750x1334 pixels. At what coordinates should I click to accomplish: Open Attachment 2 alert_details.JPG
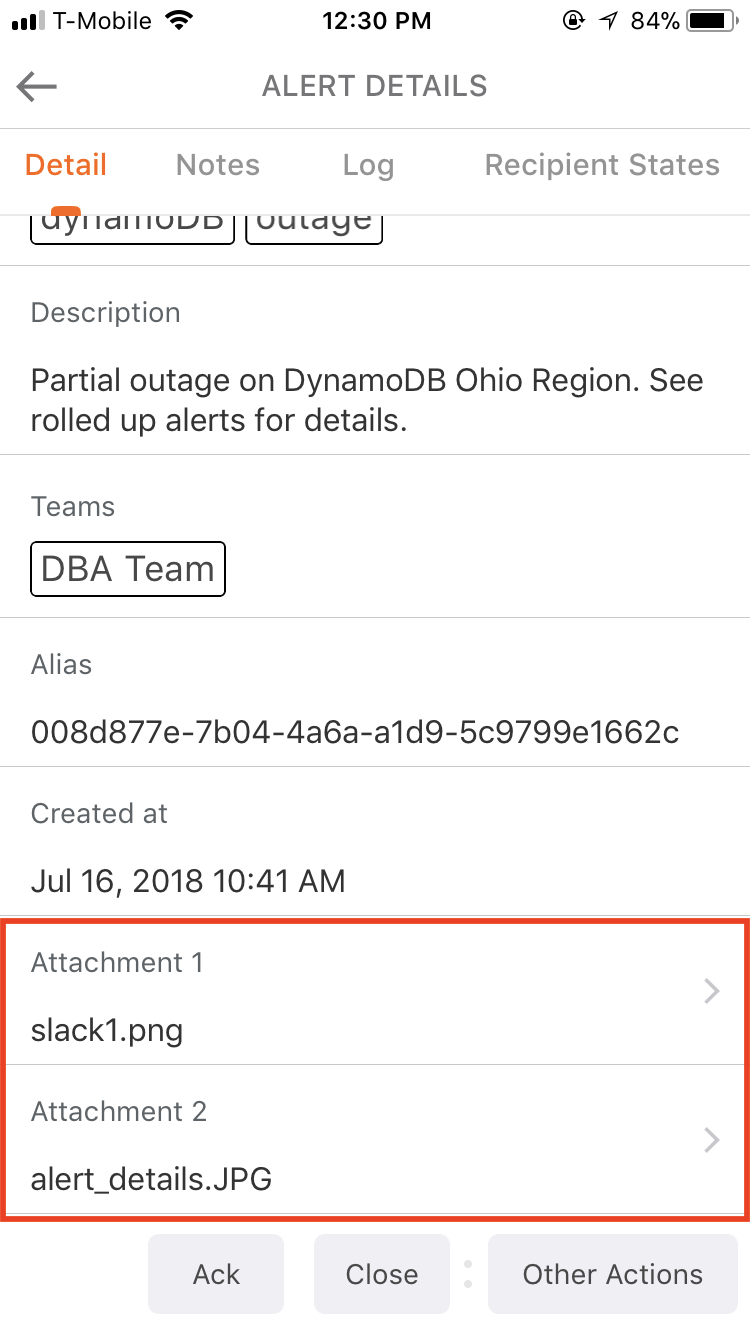375,1142
